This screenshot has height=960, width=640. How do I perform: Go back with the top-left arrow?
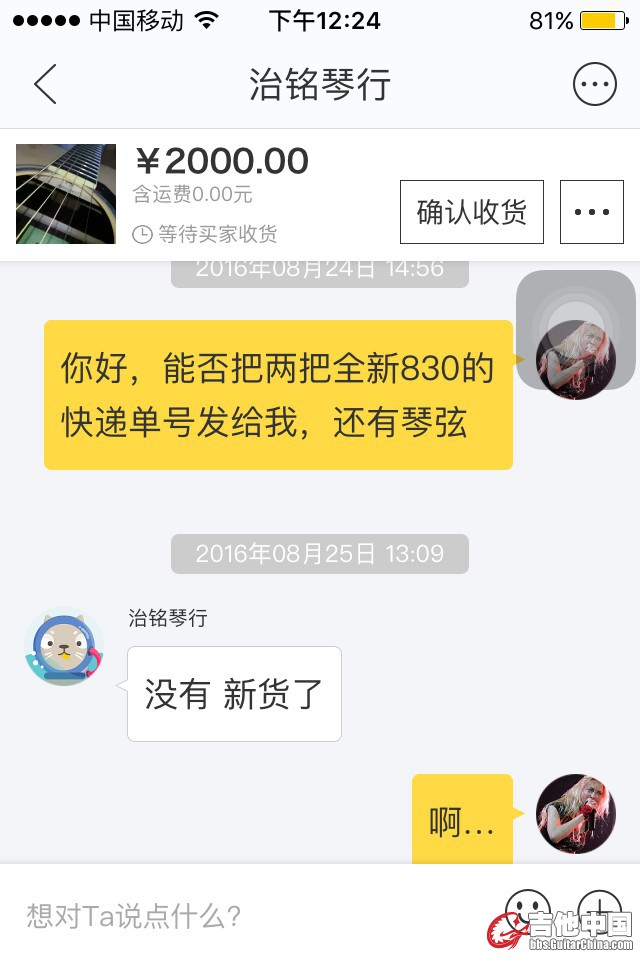point(45,85)
